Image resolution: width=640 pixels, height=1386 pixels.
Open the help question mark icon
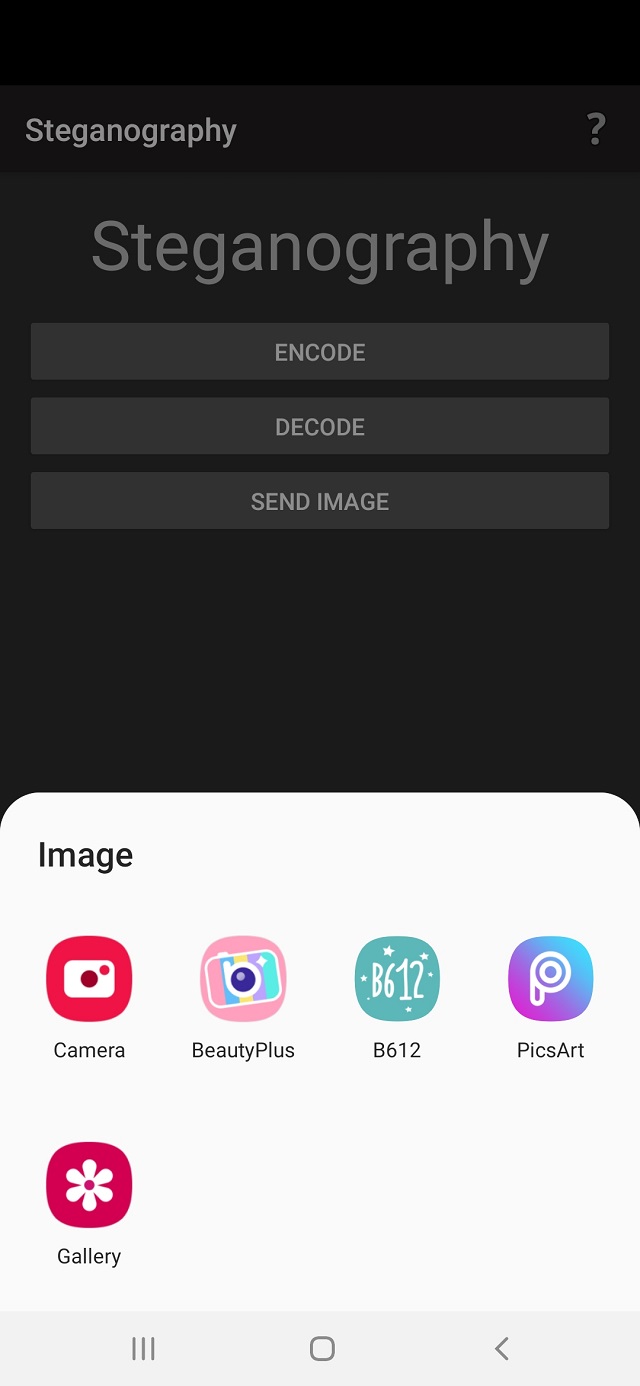pos(595,130)
